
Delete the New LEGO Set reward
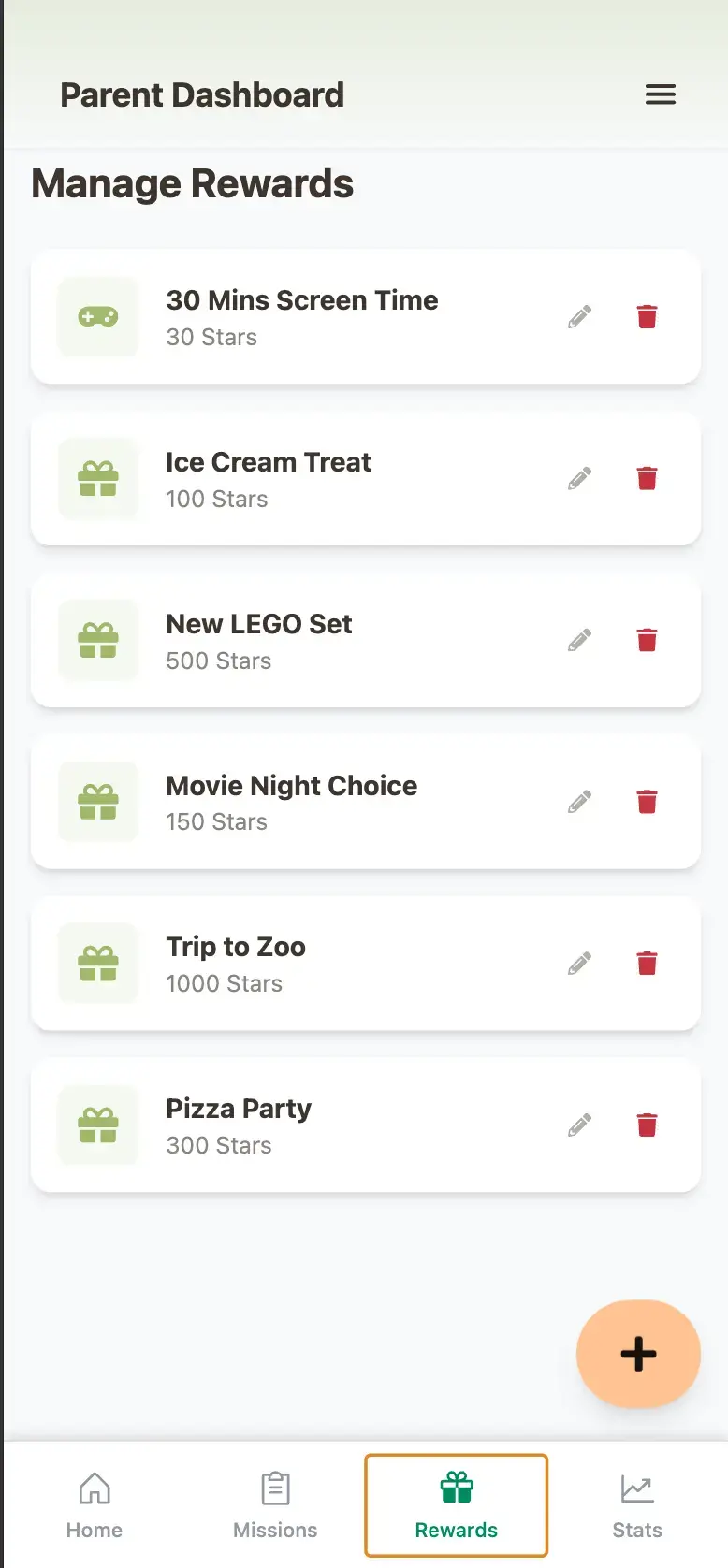click(x=647, y=641)
